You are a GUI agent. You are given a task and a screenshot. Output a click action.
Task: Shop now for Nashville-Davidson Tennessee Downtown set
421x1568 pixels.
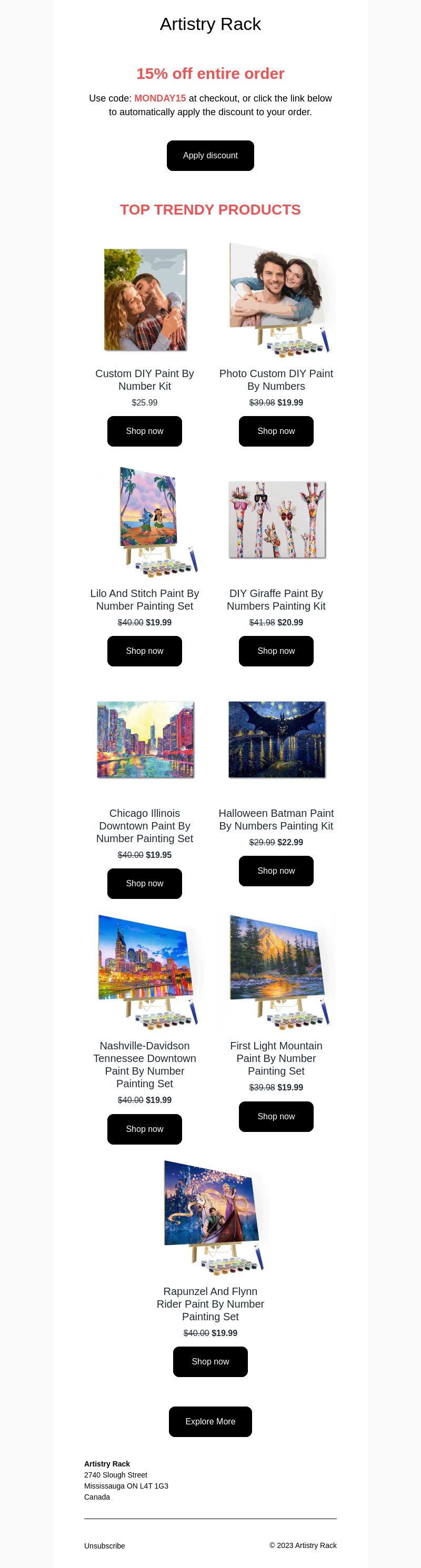click(144, 1128)
